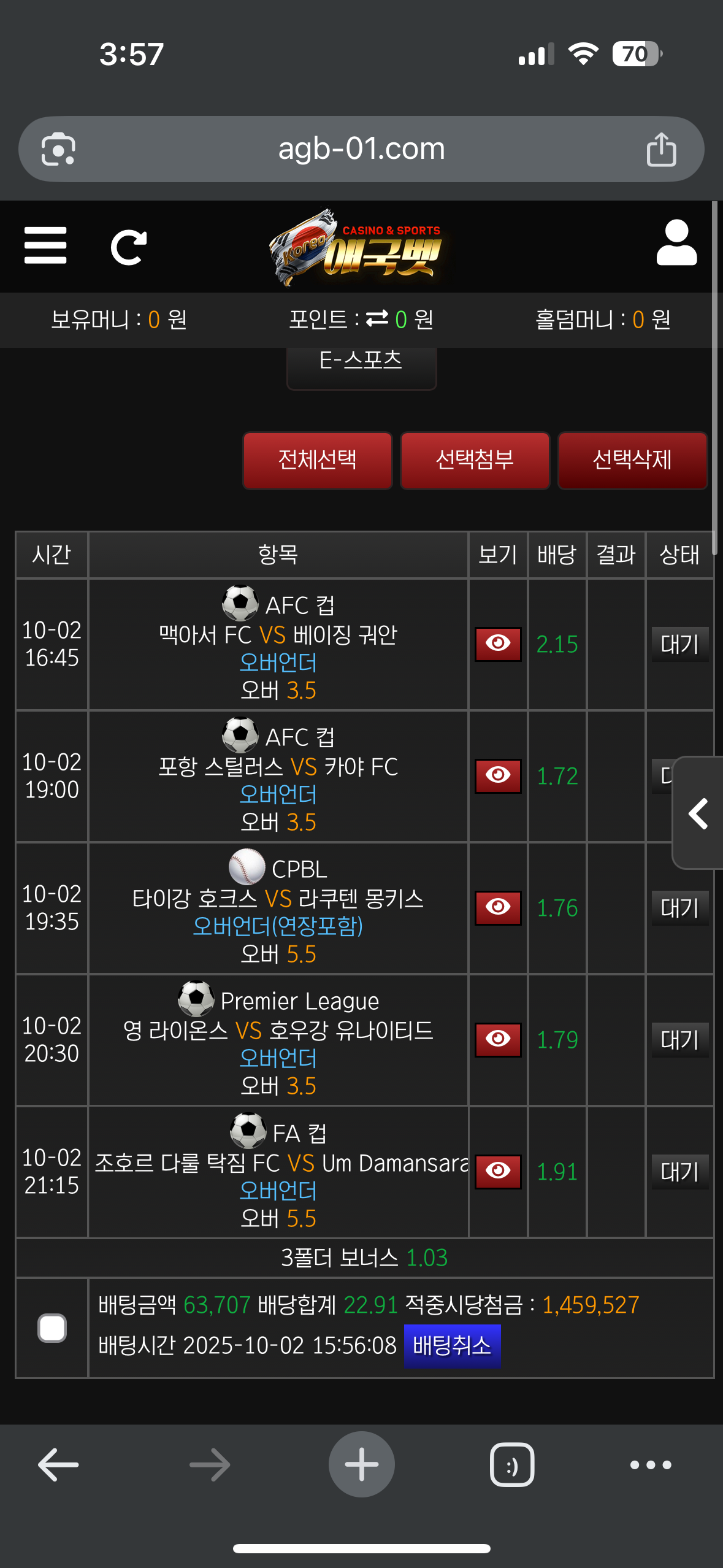
Task: Open the user profile icon
Action: pyautogui.click(x=676, y=244)
